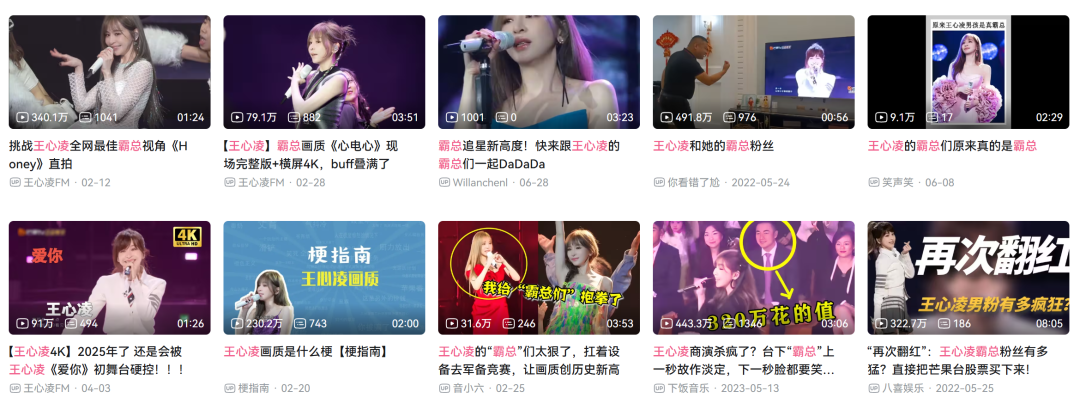1080x404 pixels.
Task: Play the 王心凌4K《爱你》初舞台 video
Action: click(x=109, y=277)
